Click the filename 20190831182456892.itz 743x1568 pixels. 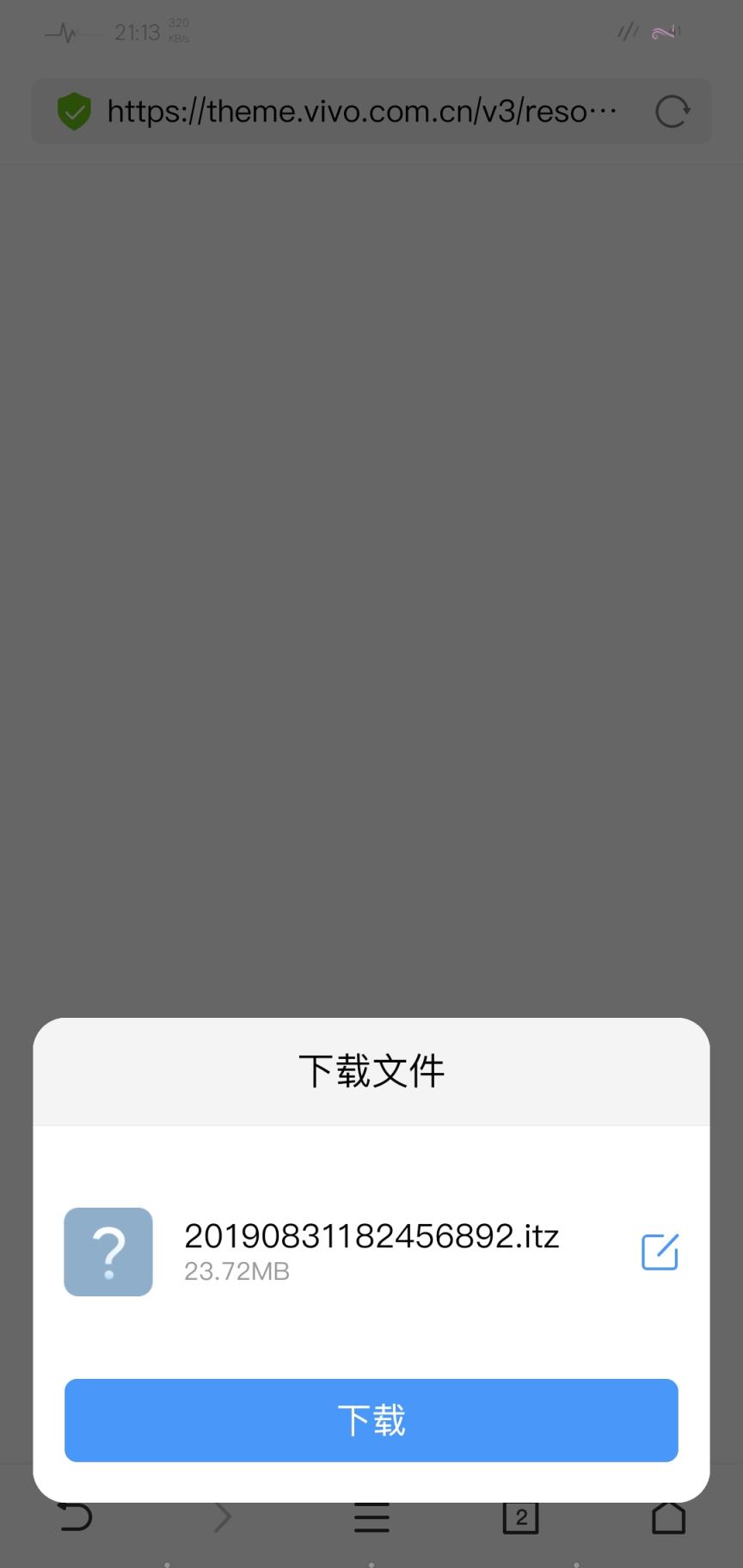click(x=371, y=1235)
